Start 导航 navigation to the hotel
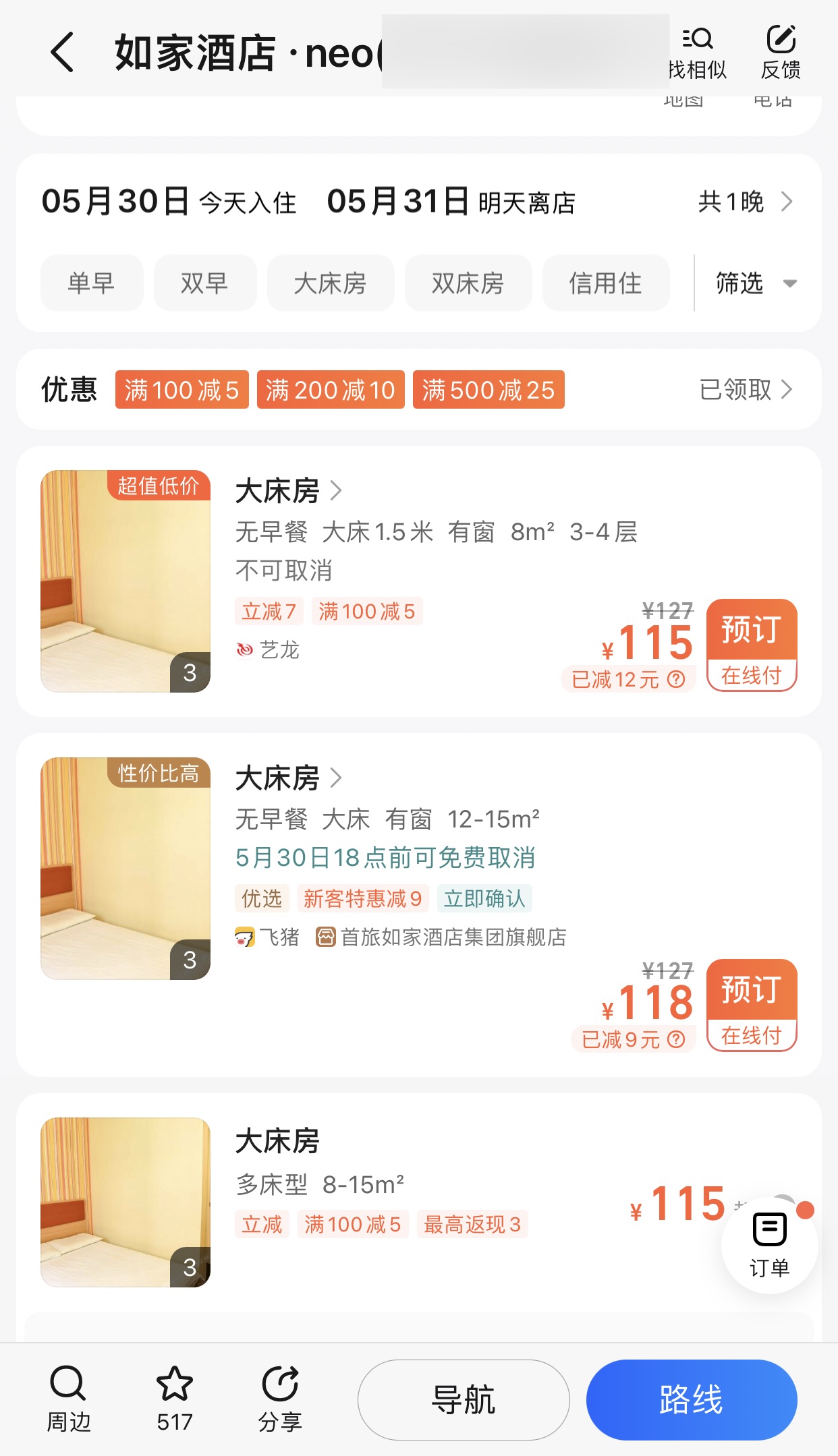This screenshot has width=838, height=1456. point(464,1399)
